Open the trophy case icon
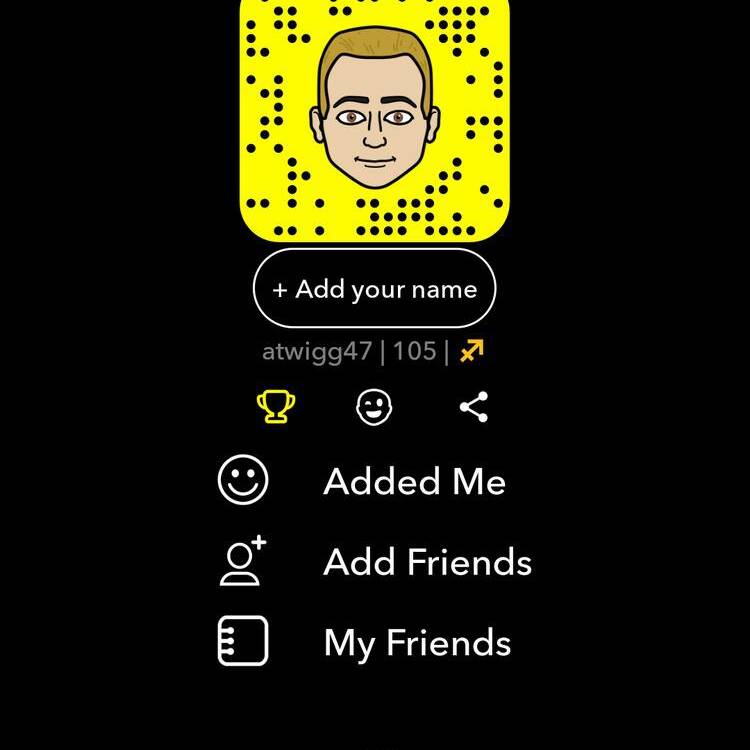The width and height of the screenshot is (750, 750). coord(276,406)
